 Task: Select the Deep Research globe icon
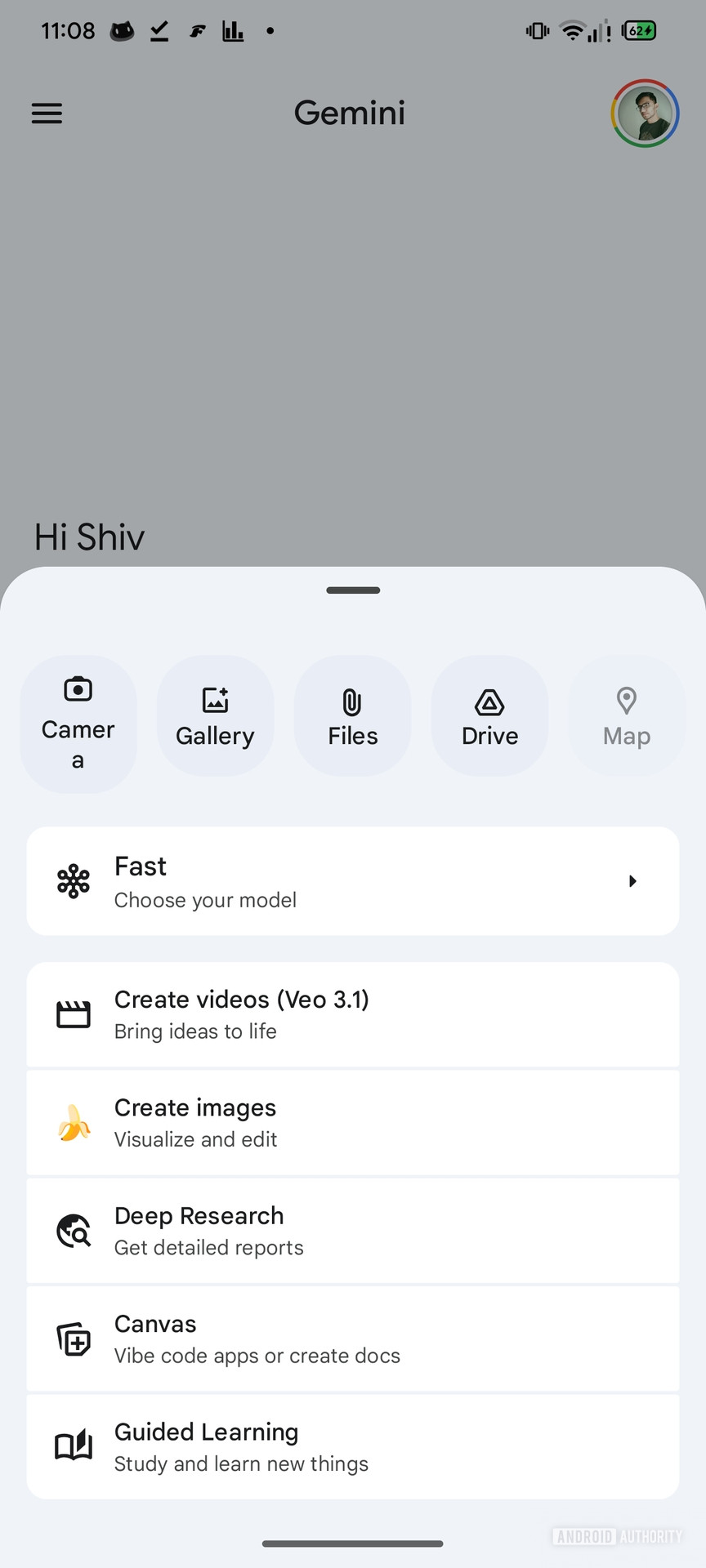click(x=74, y=1230)
